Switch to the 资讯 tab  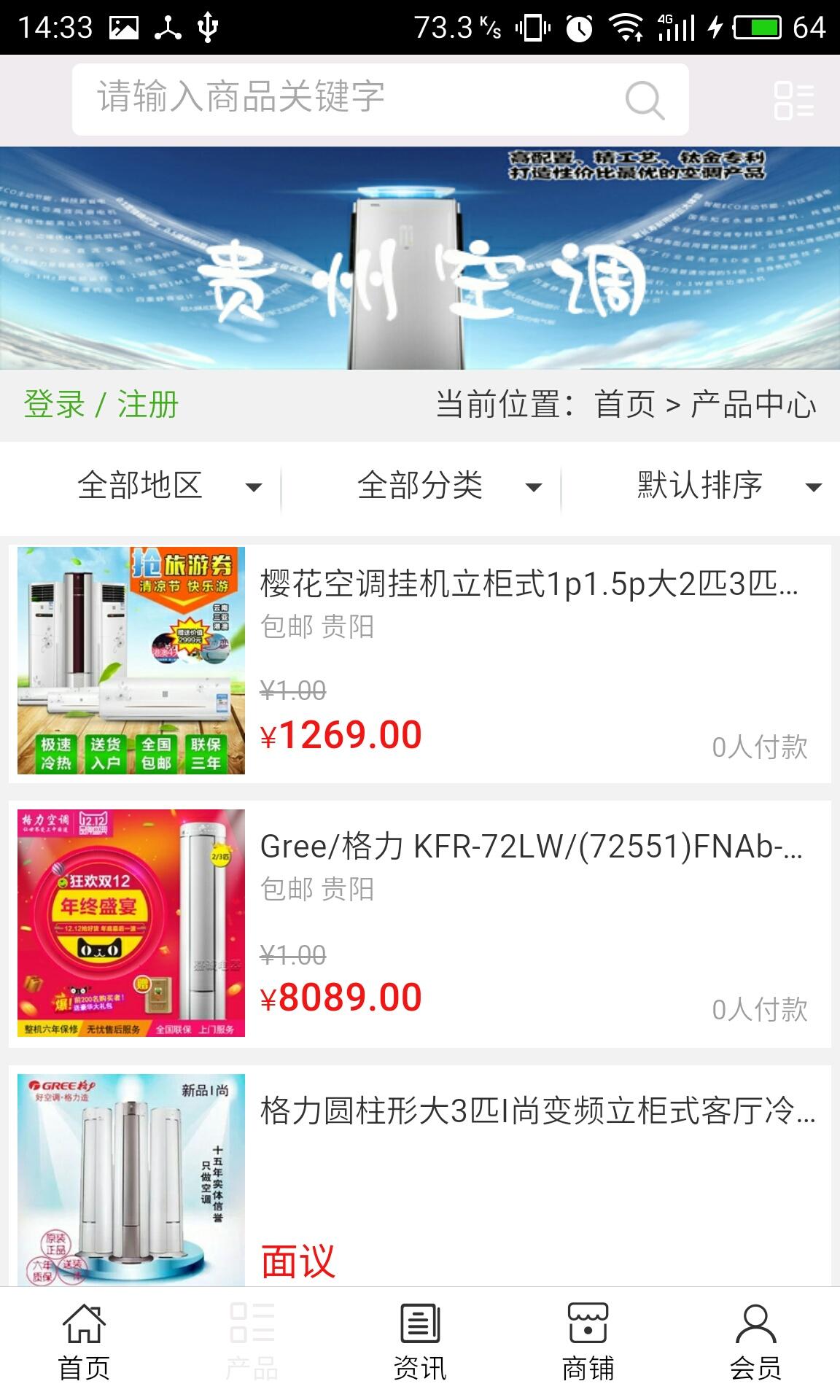[420, 1343]
